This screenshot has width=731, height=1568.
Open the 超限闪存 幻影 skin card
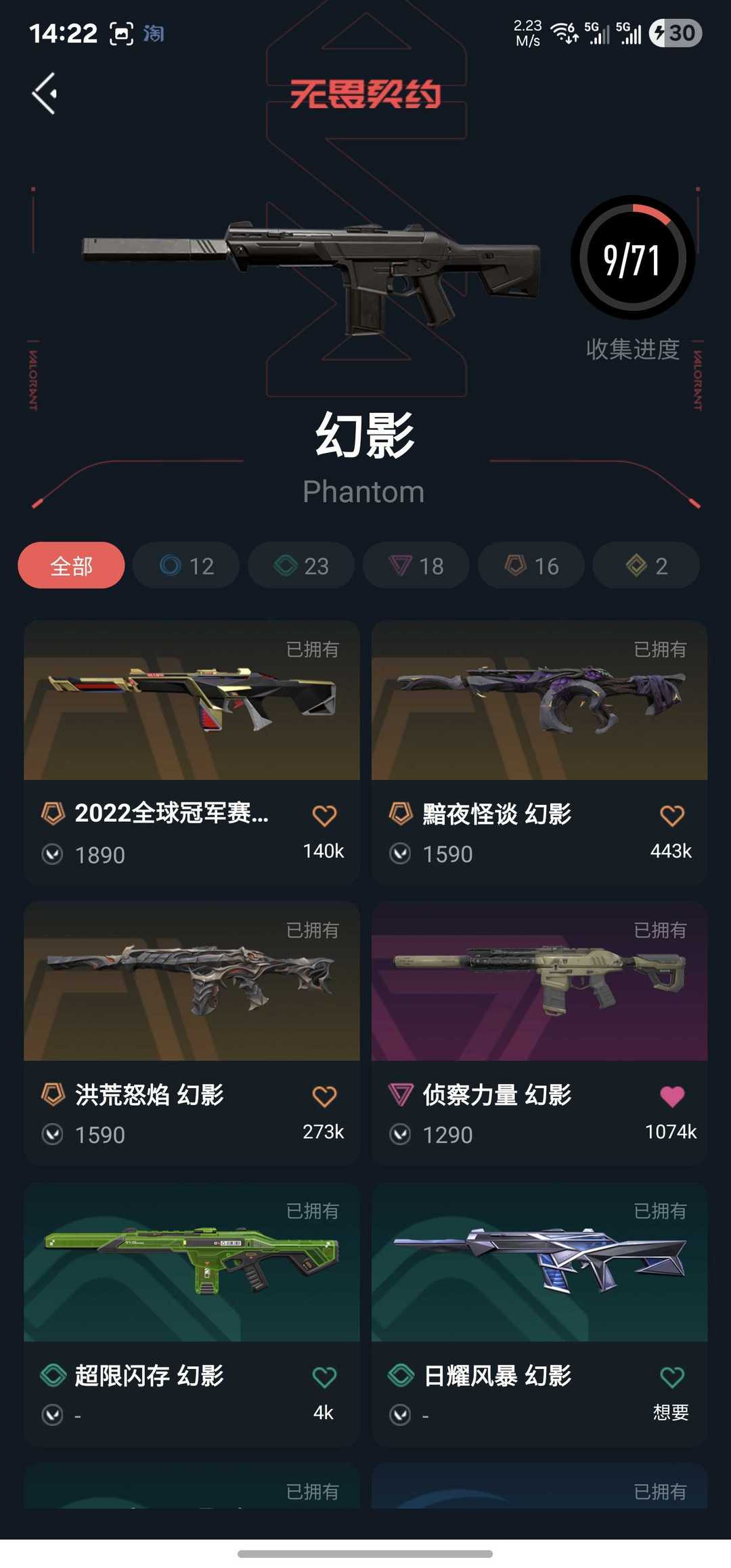tap(192, 1314)
